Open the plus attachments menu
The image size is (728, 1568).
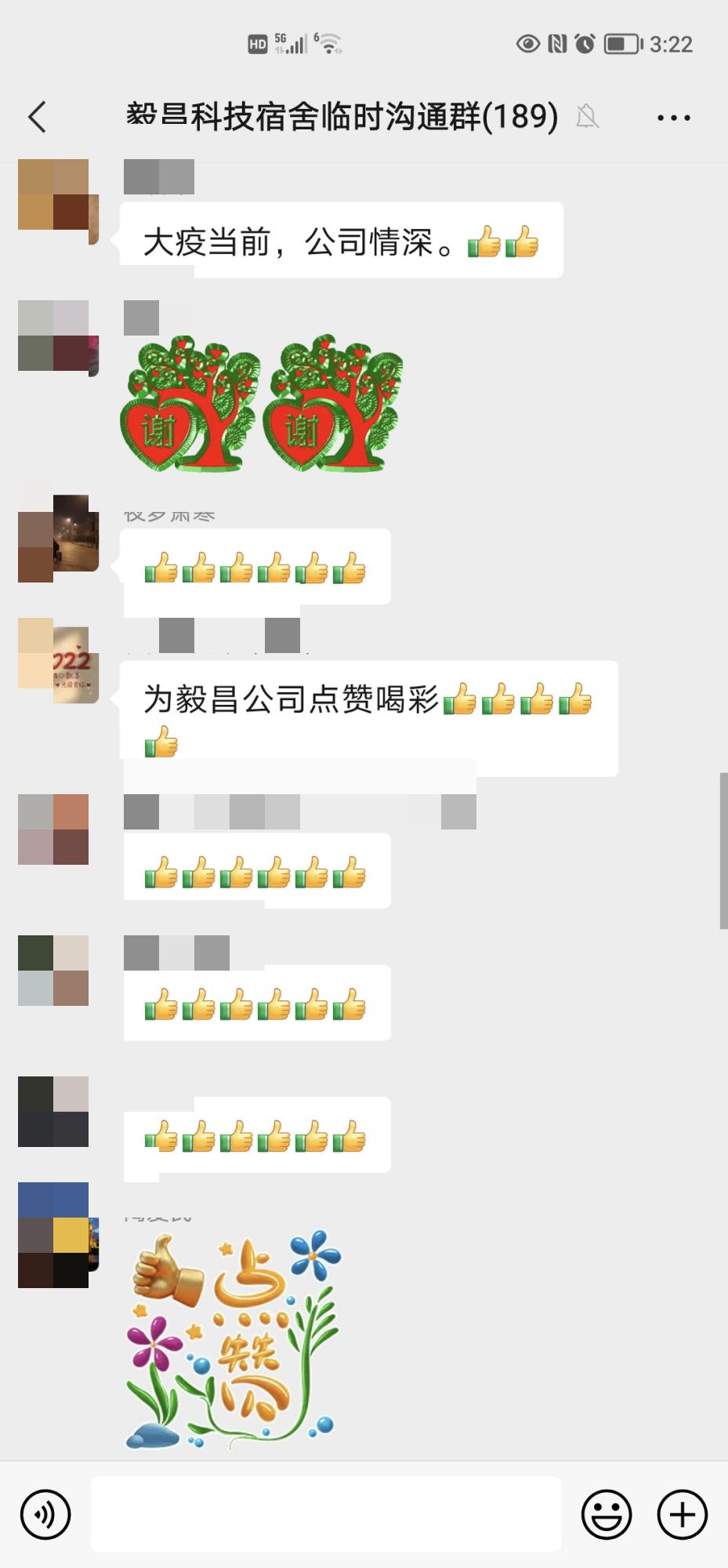point(682,1514)
